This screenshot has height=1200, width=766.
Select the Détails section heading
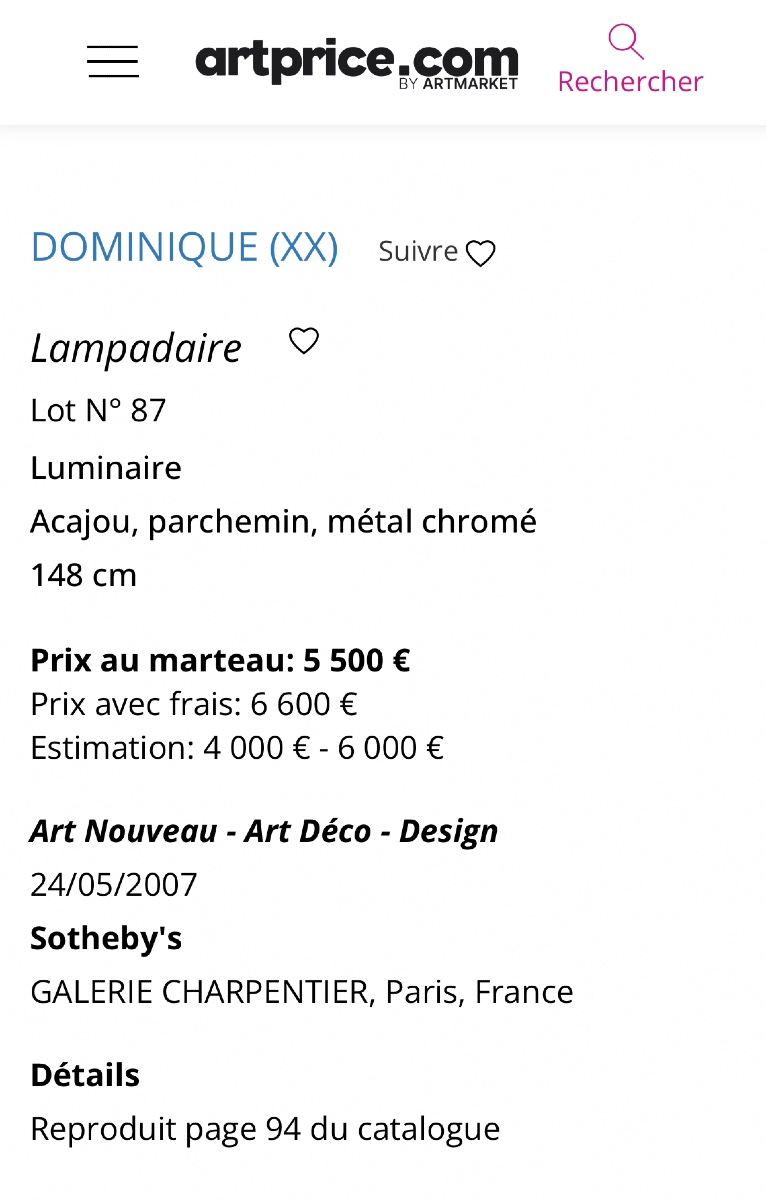85,1075
